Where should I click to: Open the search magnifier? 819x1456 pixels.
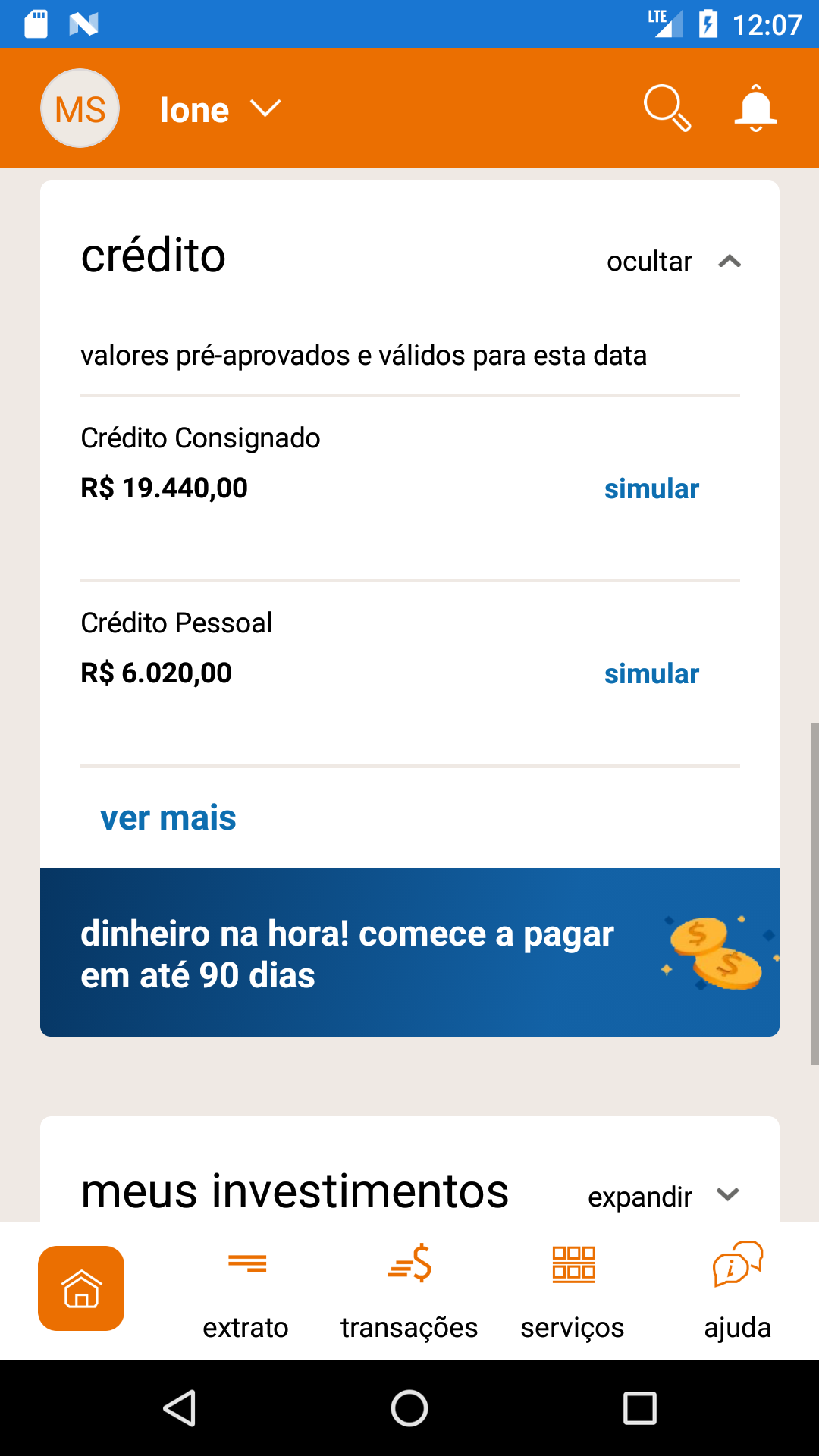tap(667, 108)
